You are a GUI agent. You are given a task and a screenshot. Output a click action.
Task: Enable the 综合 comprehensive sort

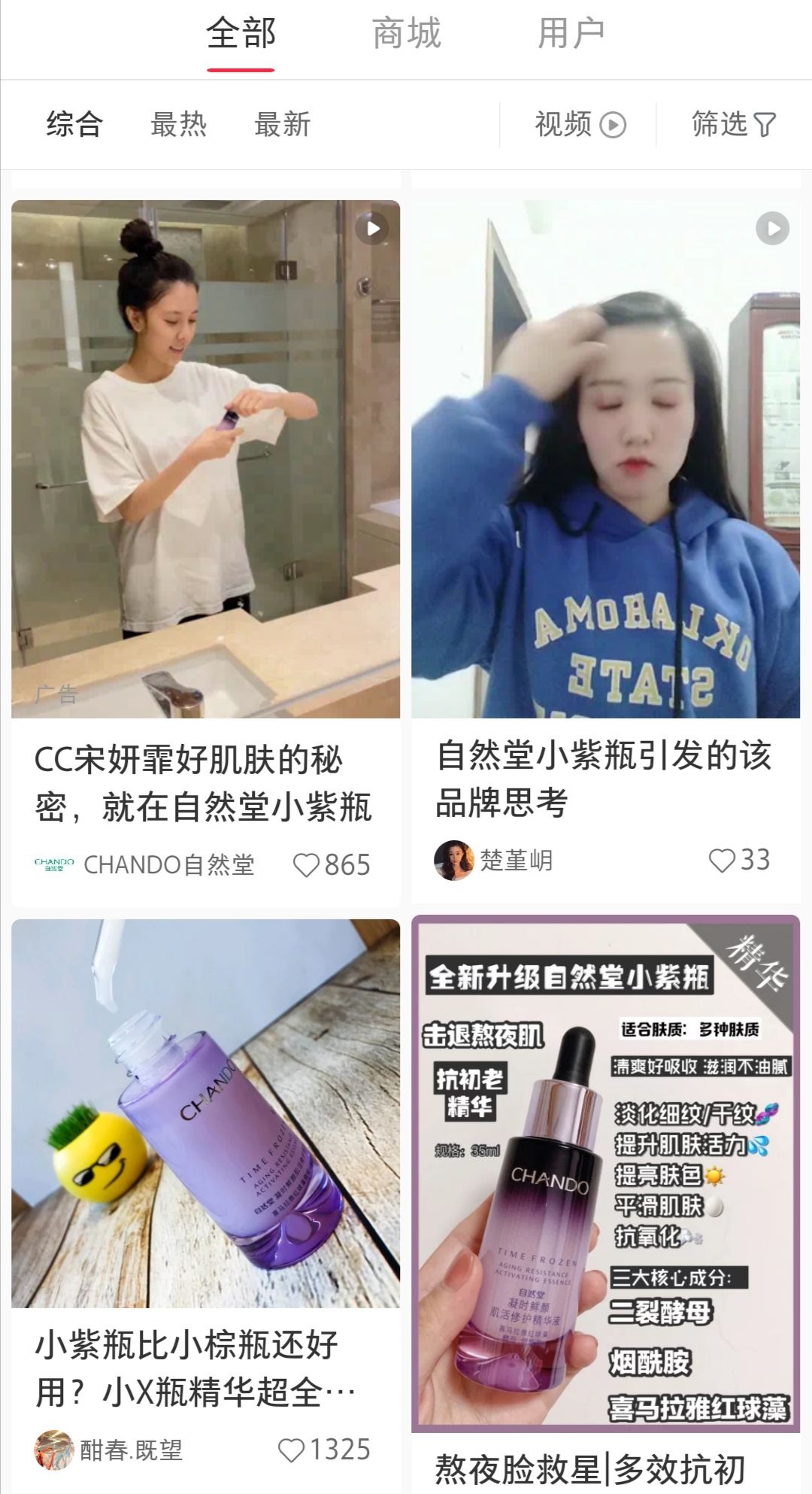[x=74, y=125]
